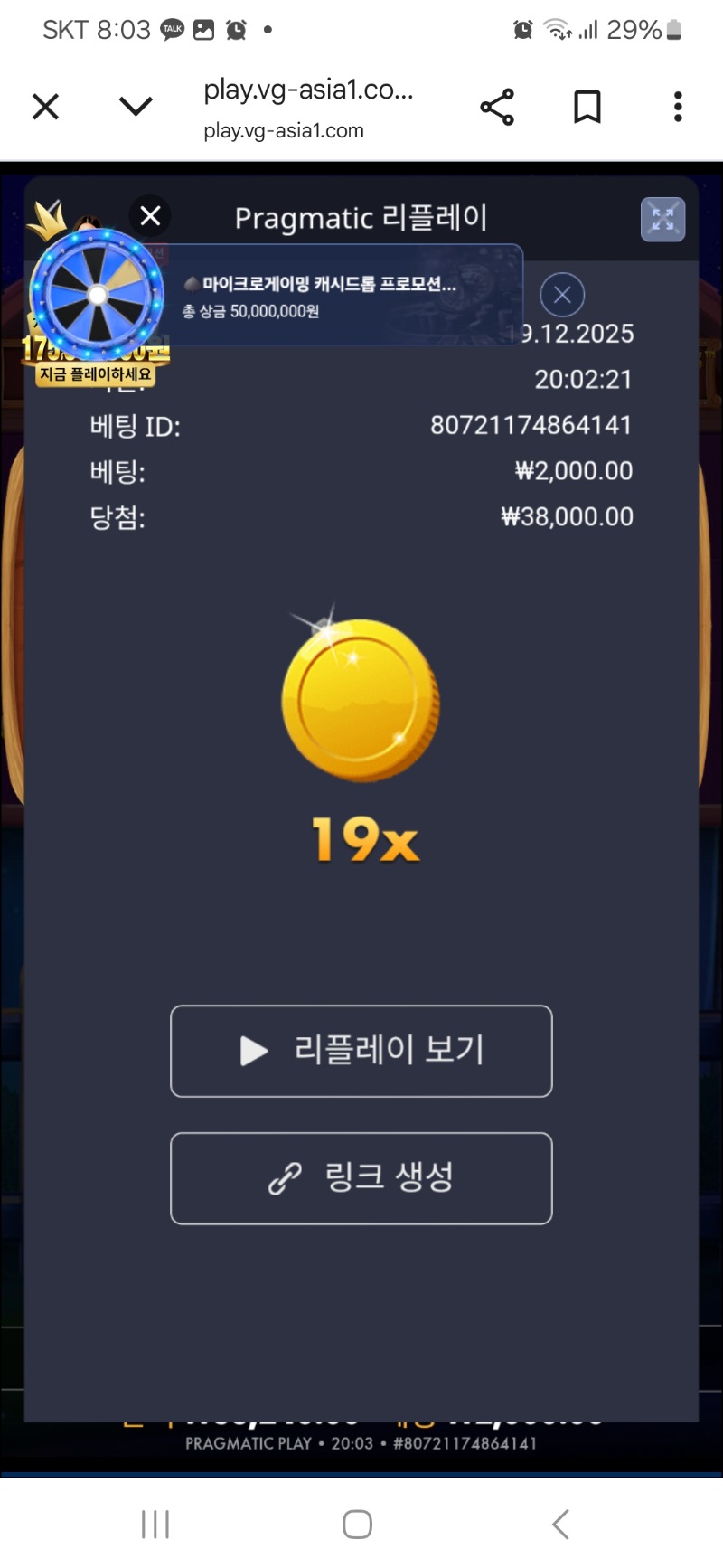This screenshot has height=1568, width=723.
Task: Generate a replay link with 링크 생성
Action: pos(361,1178)
